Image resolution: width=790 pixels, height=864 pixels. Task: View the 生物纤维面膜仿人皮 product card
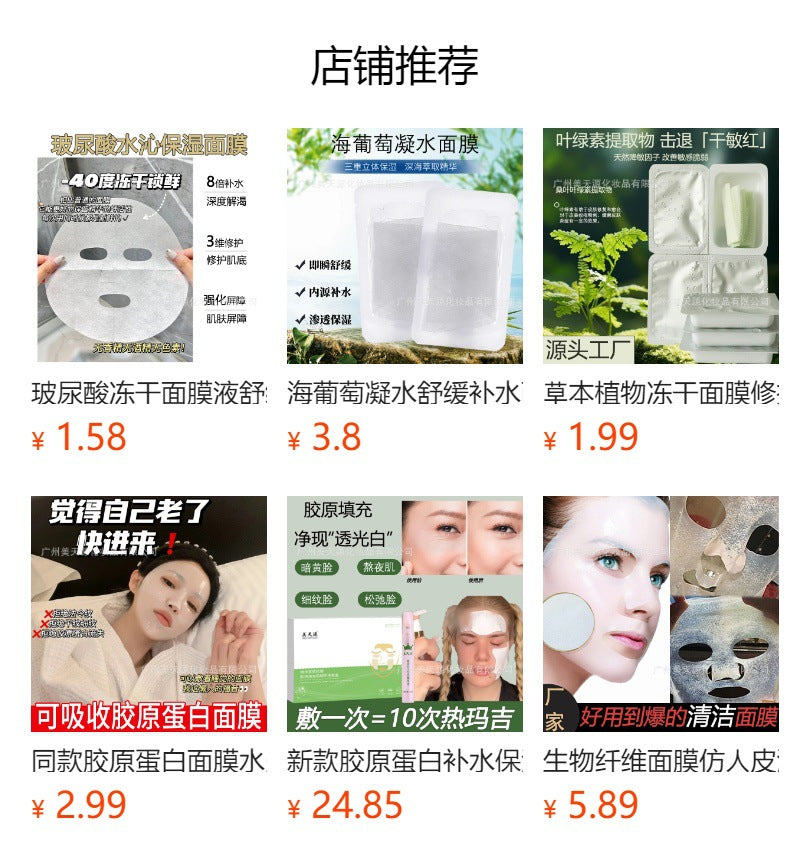[660, 614]
